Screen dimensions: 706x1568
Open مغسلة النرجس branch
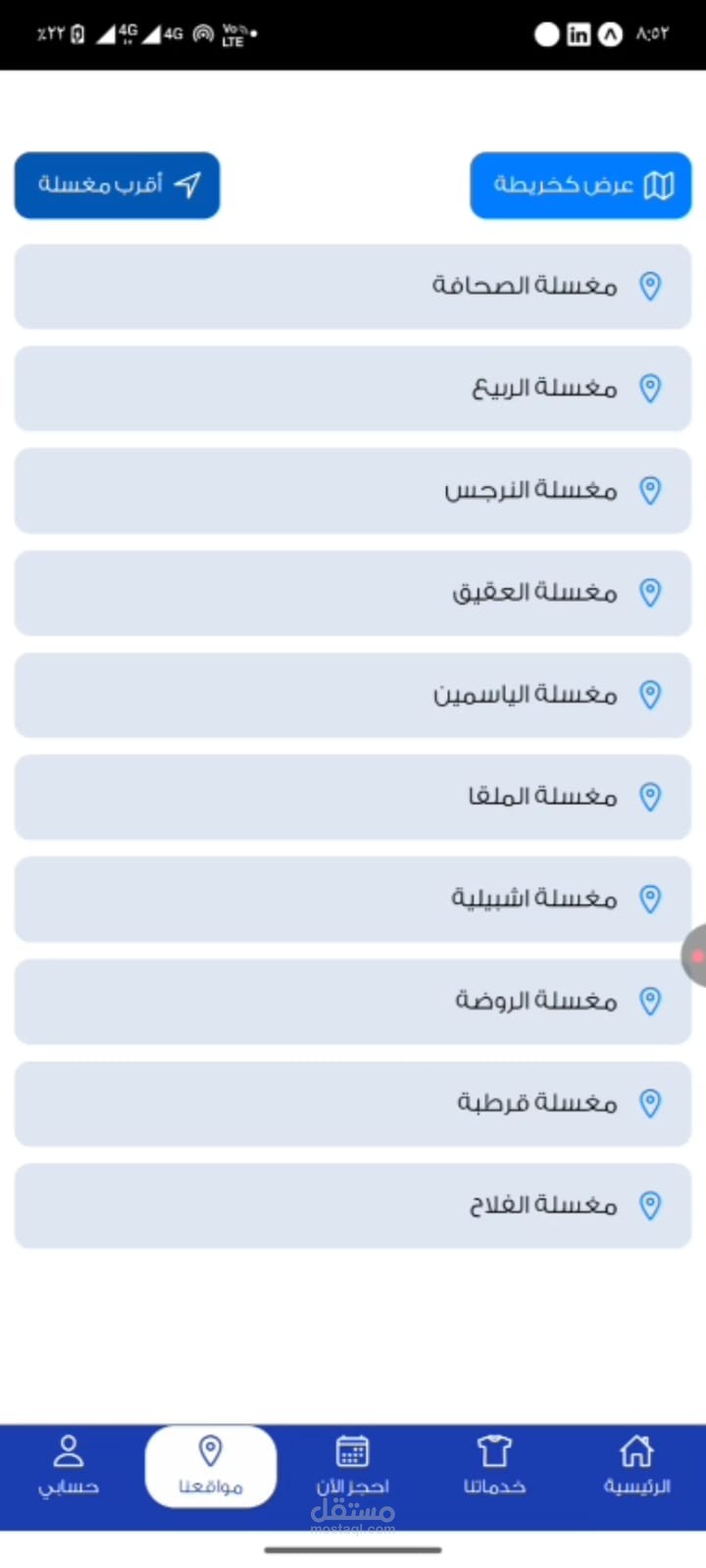353,490
